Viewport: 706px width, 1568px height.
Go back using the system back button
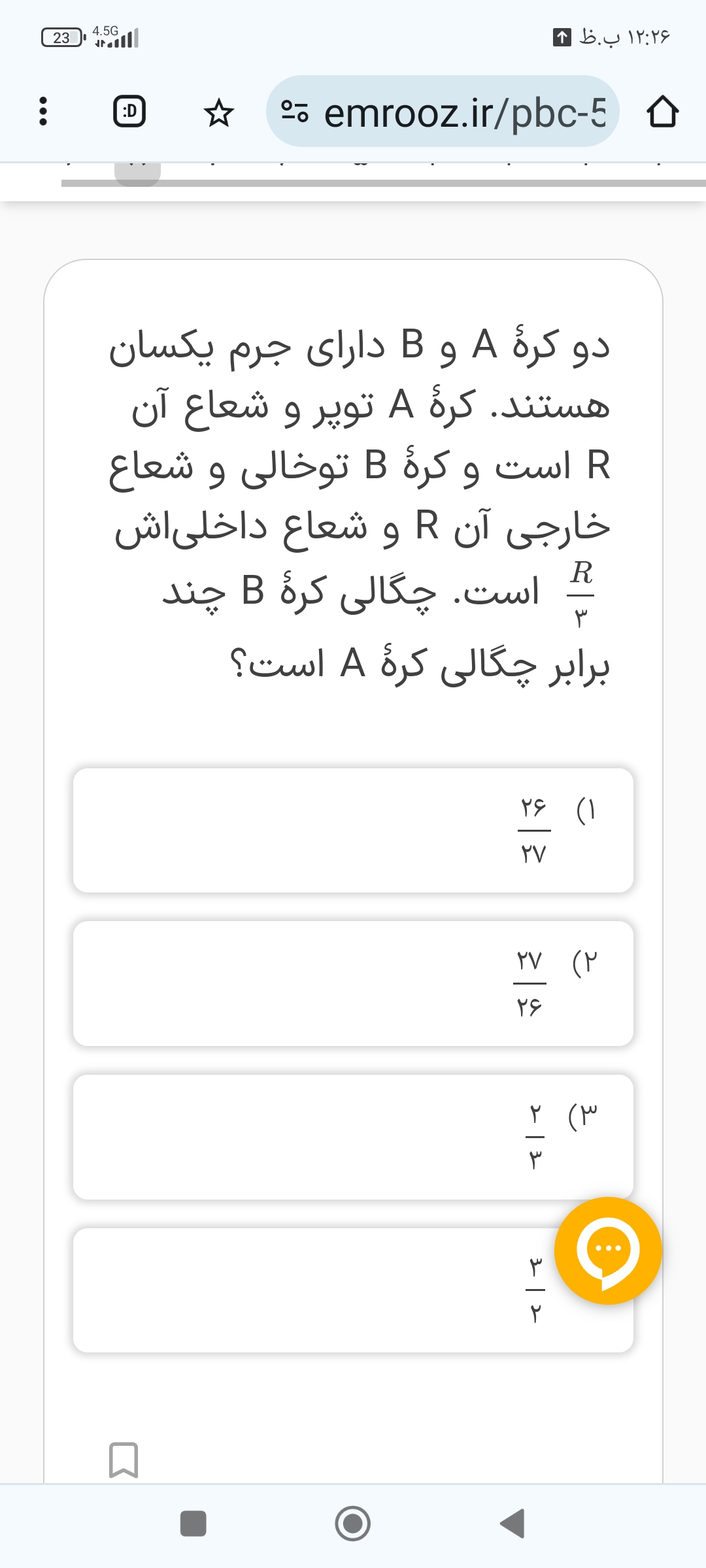coord(513,1523)
